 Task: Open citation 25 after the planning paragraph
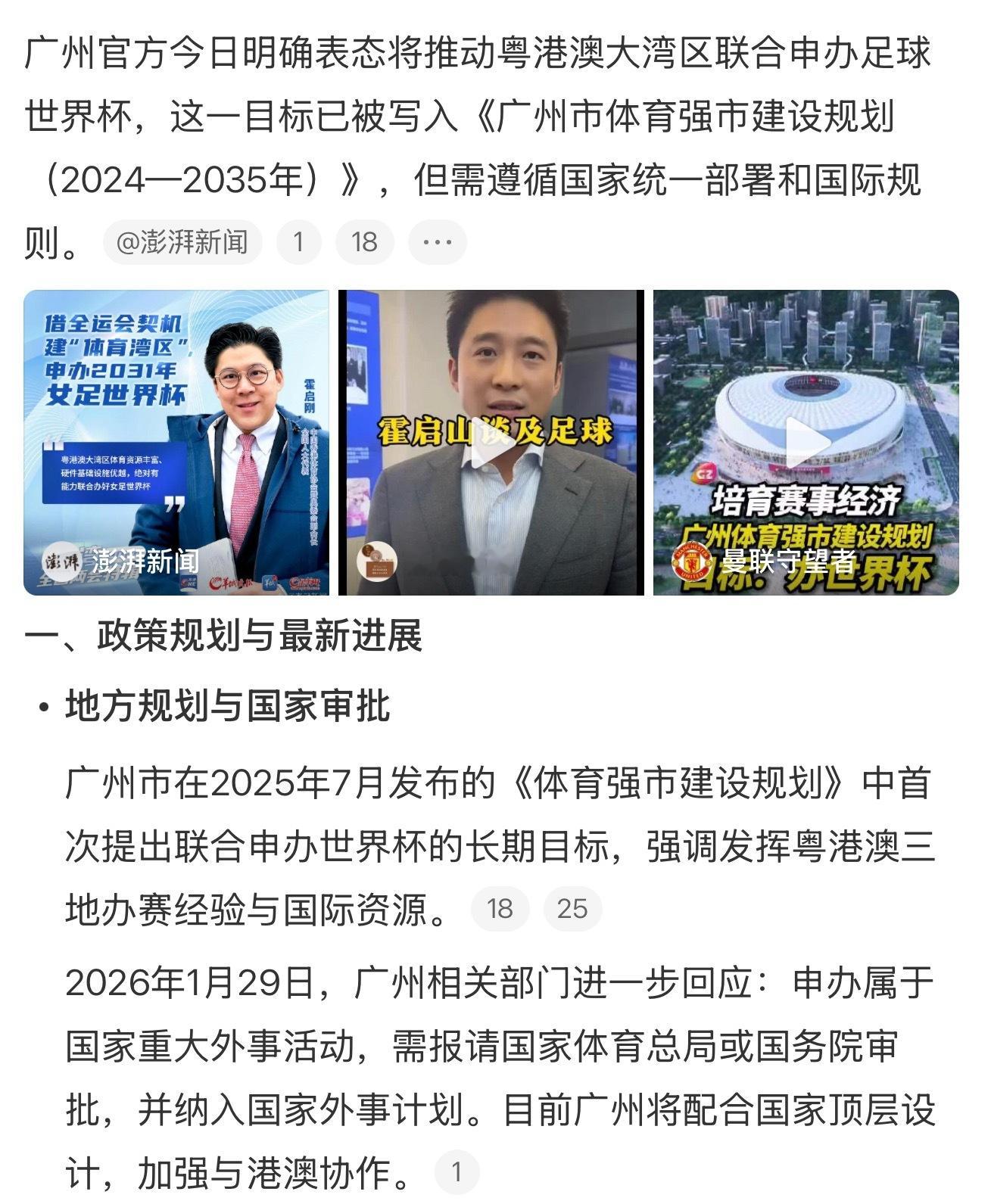tap(573, 907)
